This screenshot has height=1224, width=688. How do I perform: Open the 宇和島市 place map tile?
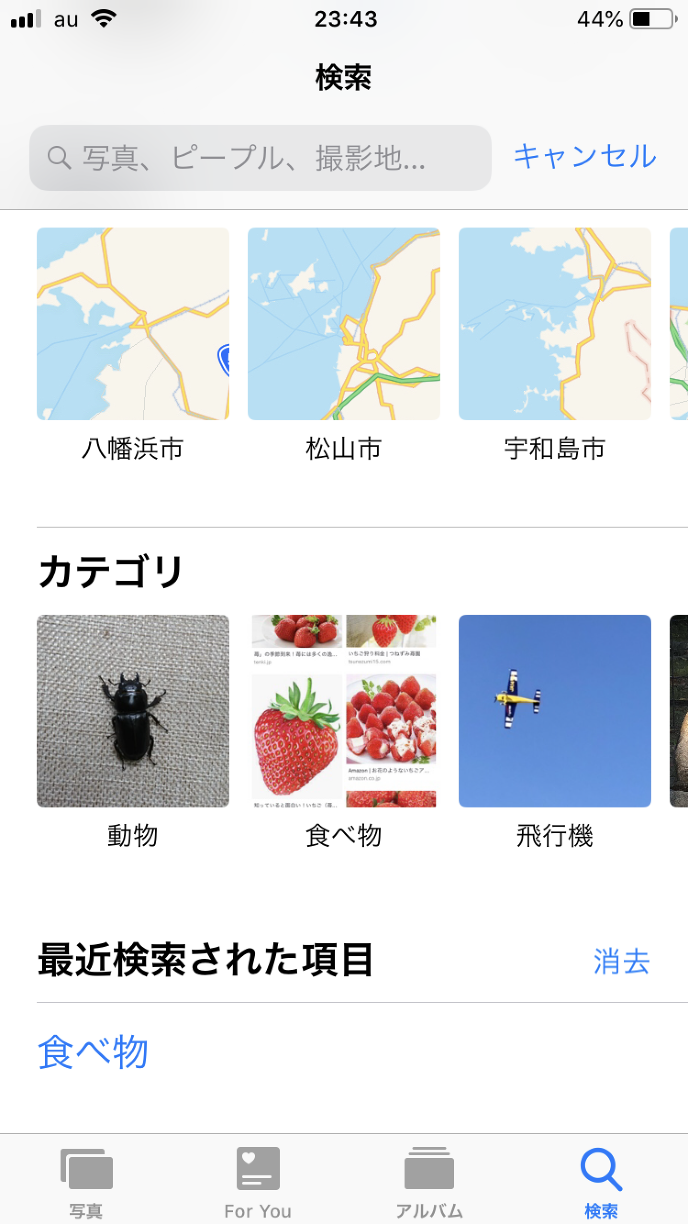coord(555,324)
